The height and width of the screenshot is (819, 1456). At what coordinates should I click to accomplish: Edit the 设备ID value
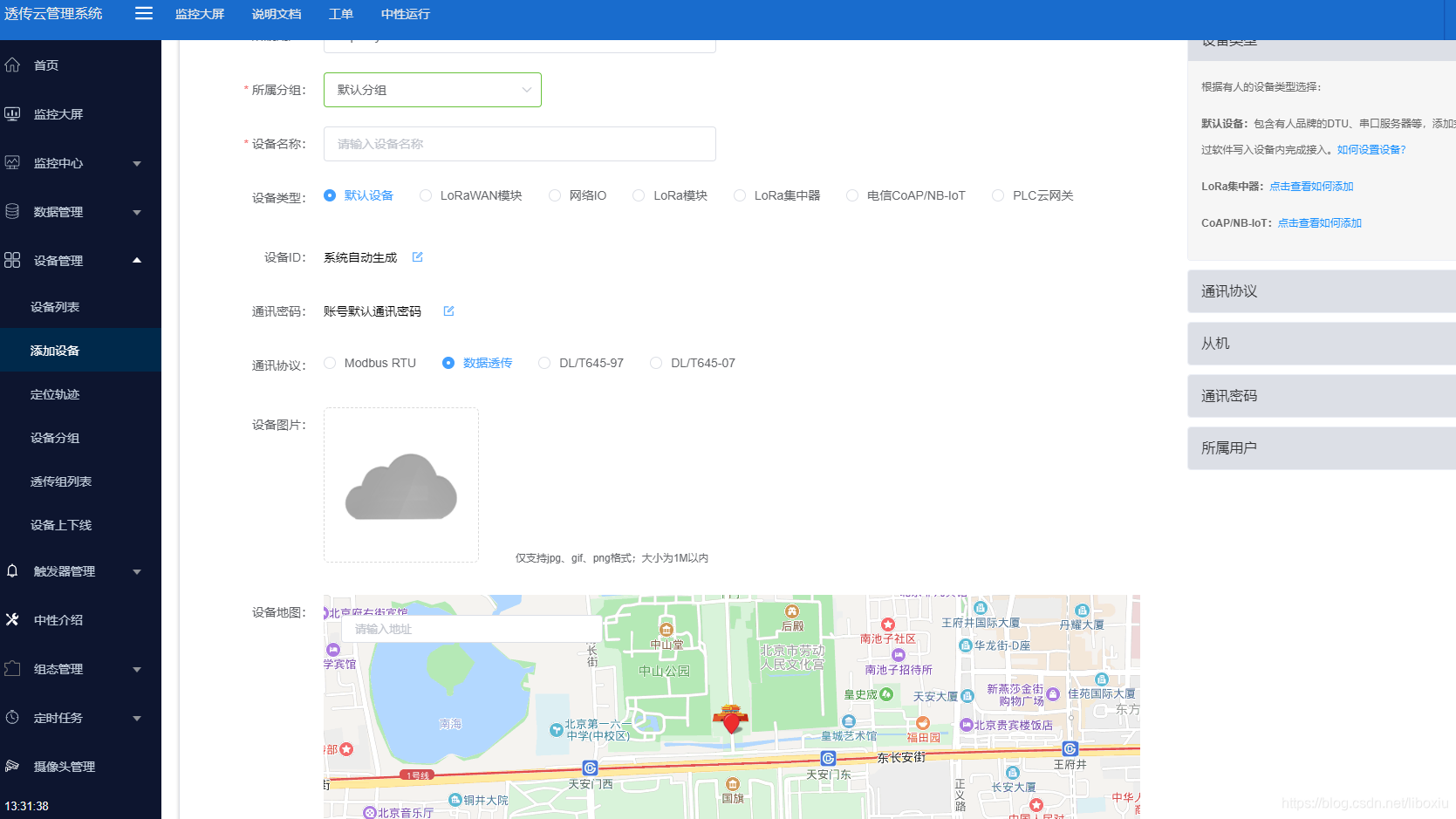tap(417, 257)
